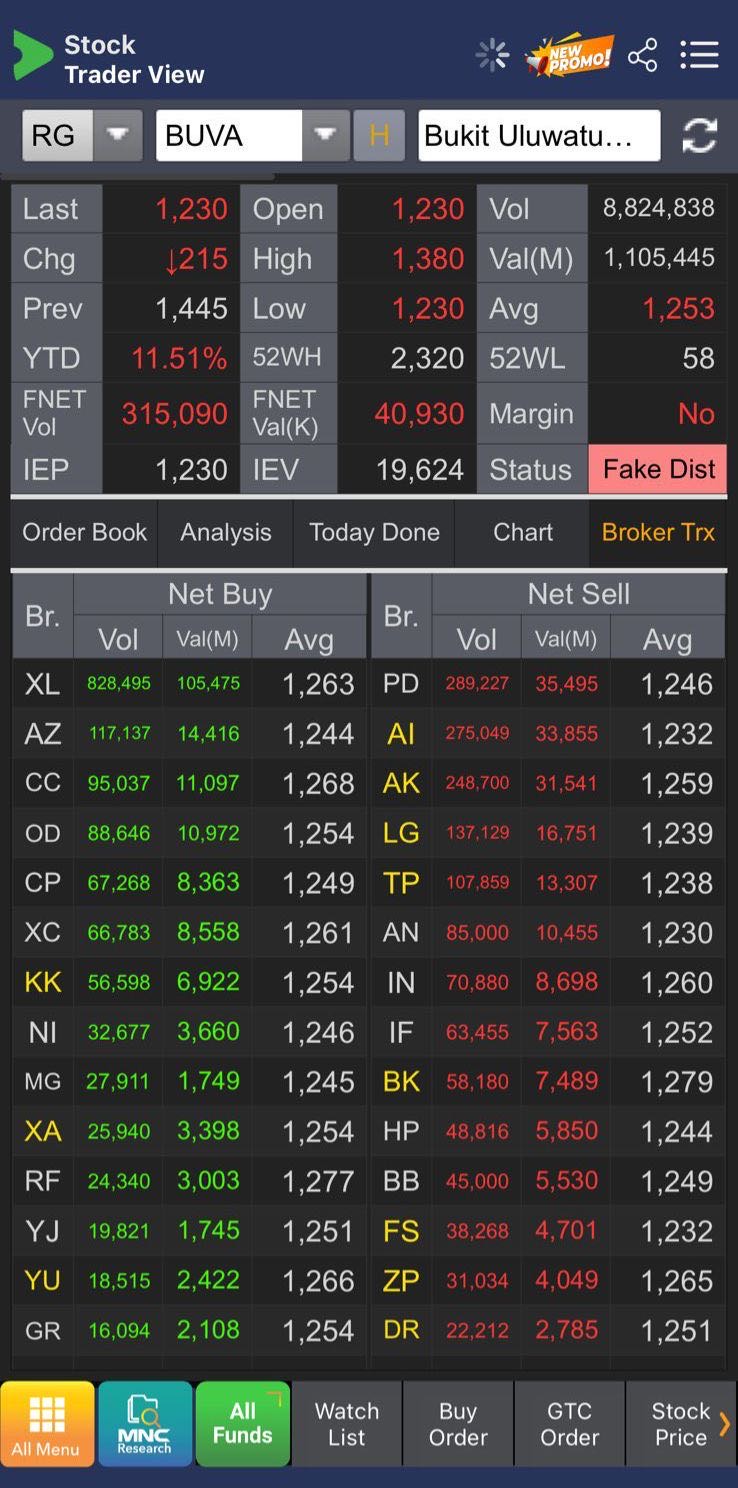Image resolution: width=738 pixels, height=1488 pixels.
Task: Expand the BUVA stock code dropdown
Action: coord(325,136)
